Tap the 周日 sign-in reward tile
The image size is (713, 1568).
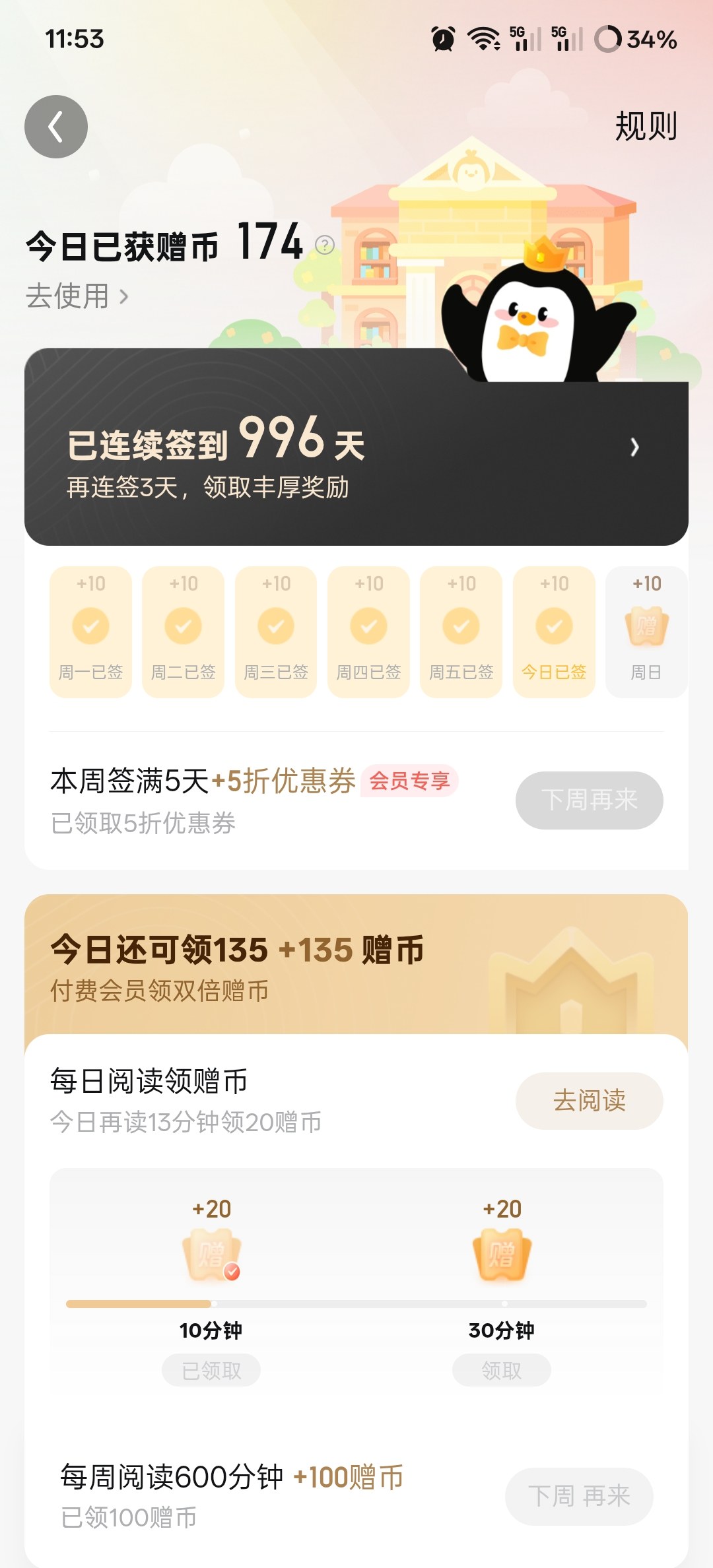(x=646, y=631)
